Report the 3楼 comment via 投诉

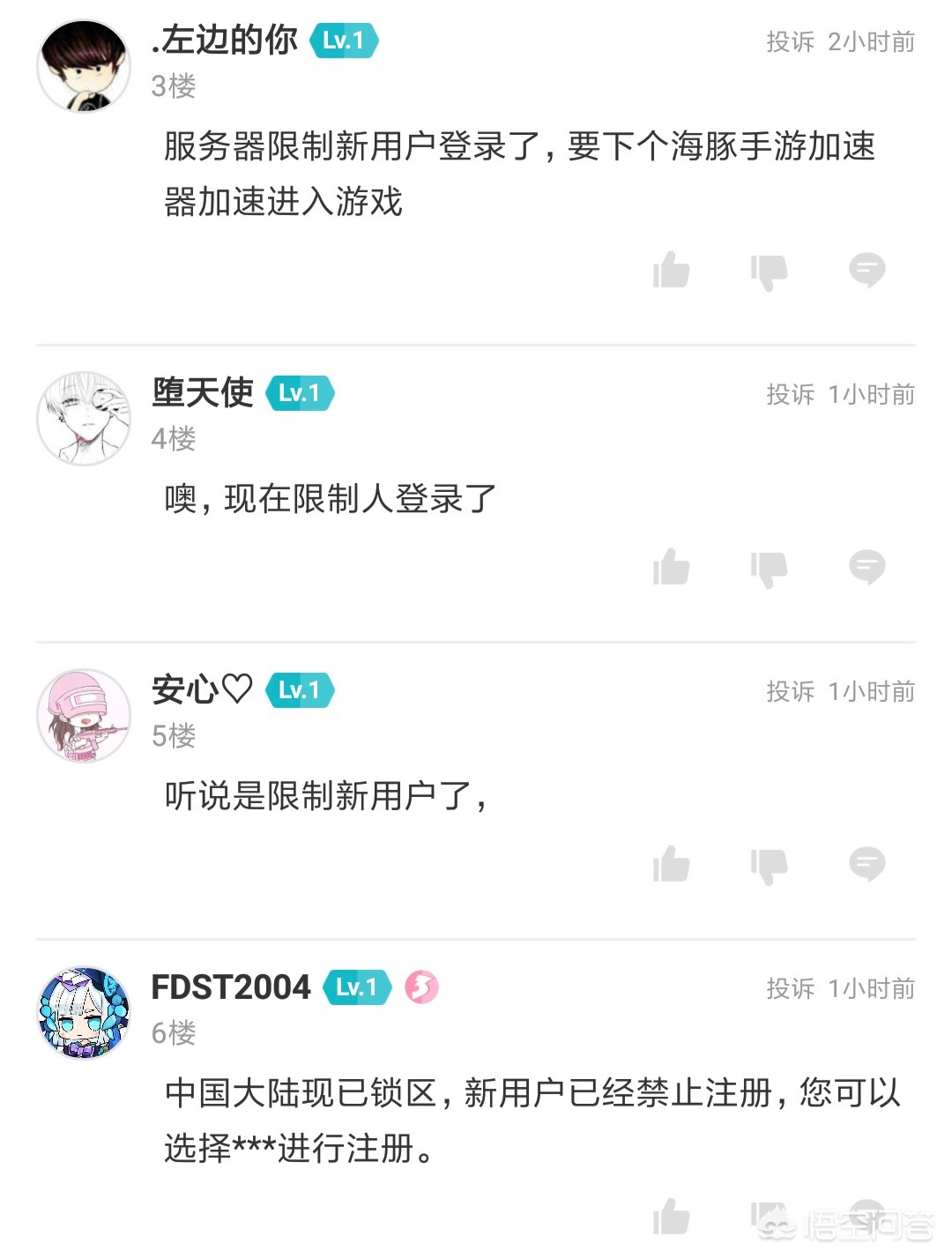(790, 41)
